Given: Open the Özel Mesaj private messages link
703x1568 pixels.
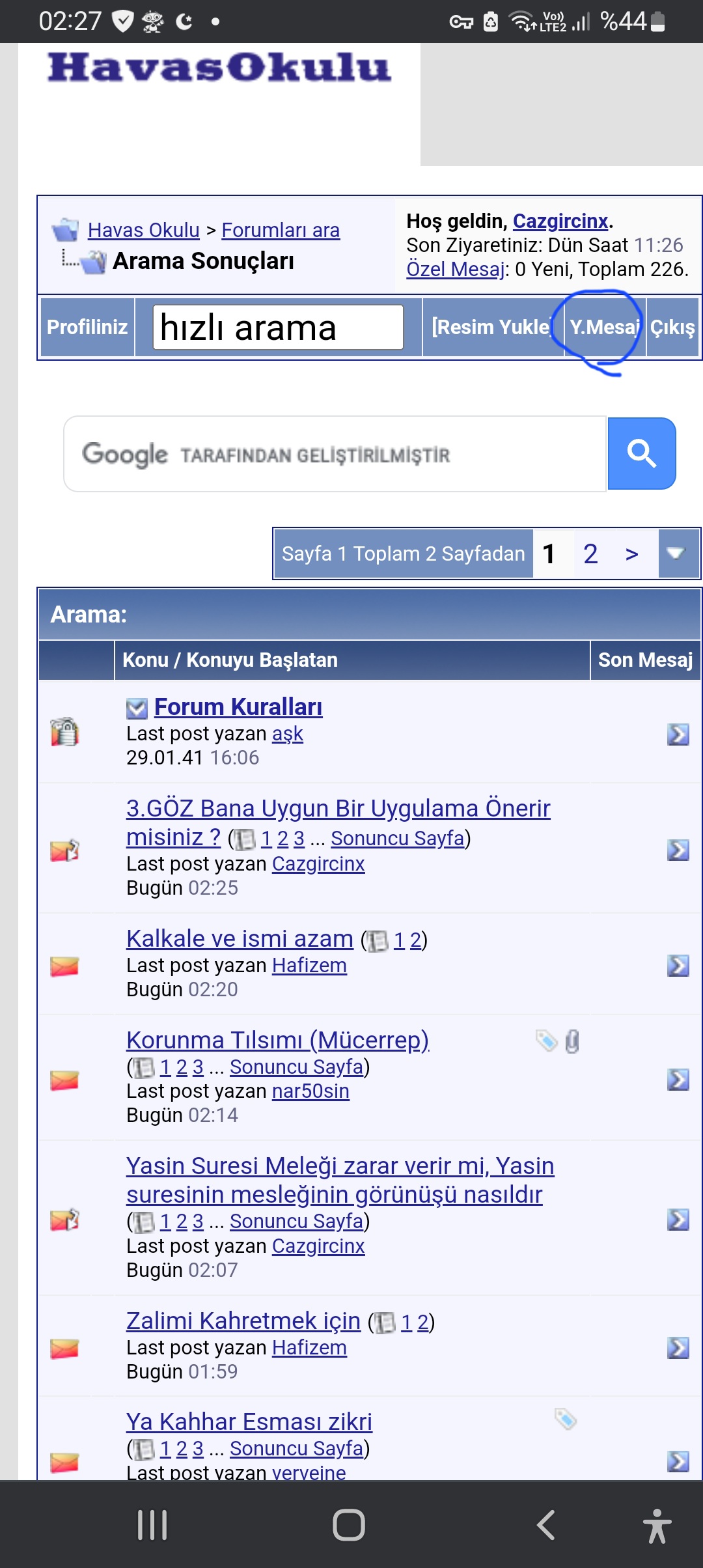Looking at the screenshot, I should tap(456, 269).
